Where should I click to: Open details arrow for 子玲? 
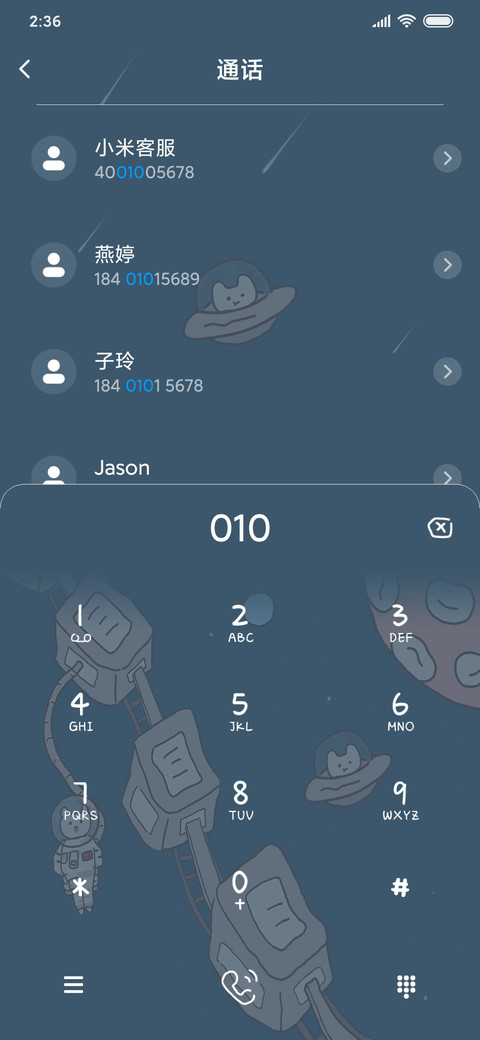click(448, 371)
